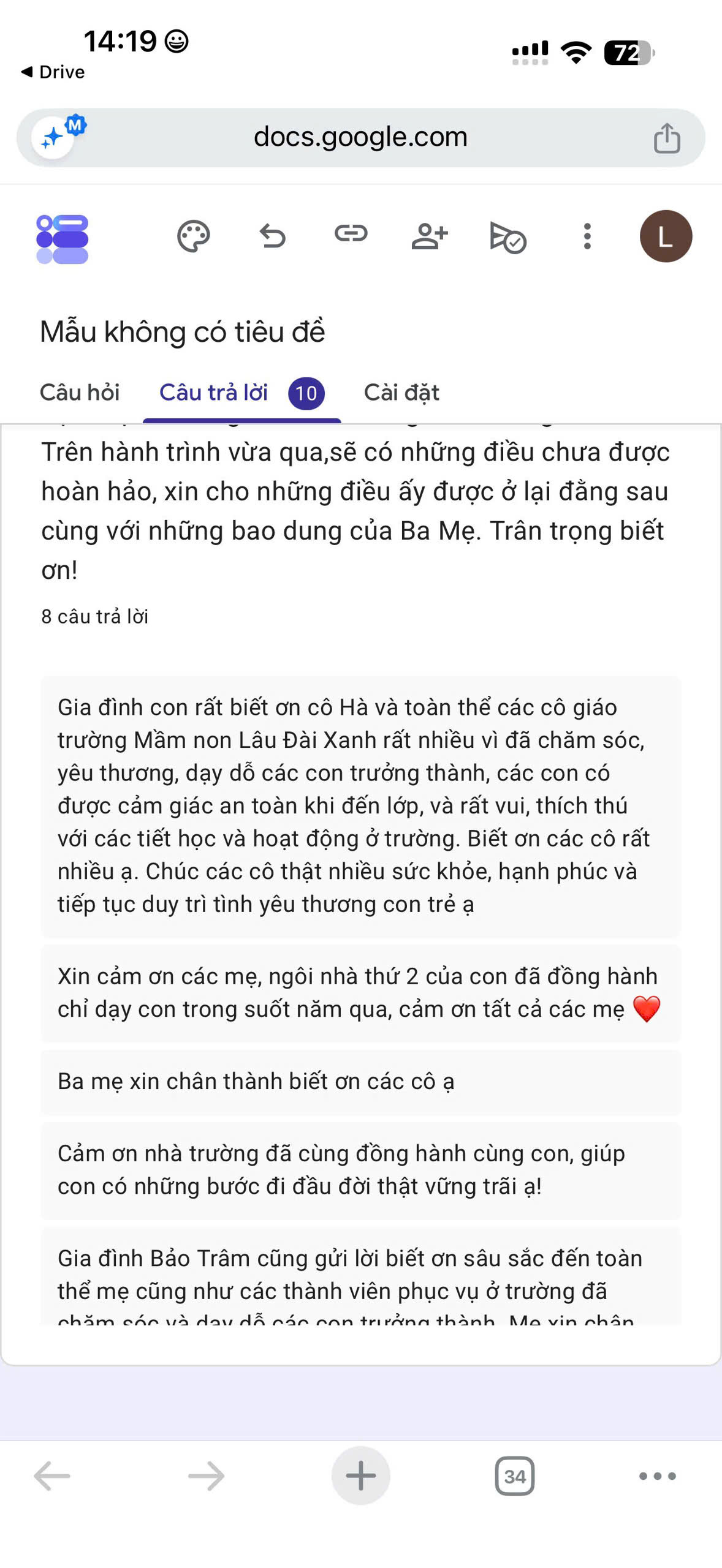Go back to the previous page
The width and height of the screenshot is (722, 1568).
tap(52, 1476)
